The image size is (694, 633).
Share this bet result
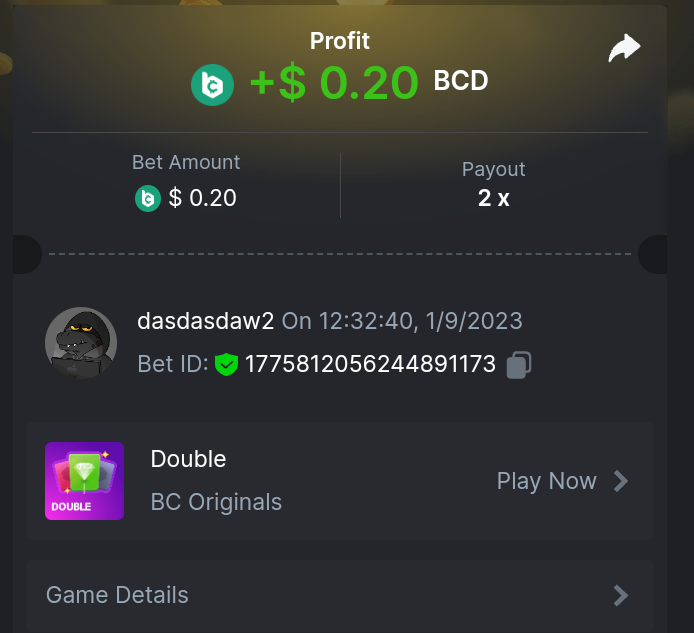[624, 48]
